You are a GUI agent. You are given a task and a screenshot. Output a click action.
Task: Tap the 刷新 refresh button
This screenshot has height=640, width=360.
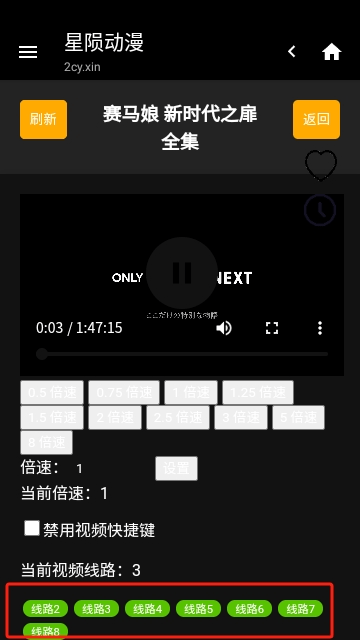click(43, 119)
